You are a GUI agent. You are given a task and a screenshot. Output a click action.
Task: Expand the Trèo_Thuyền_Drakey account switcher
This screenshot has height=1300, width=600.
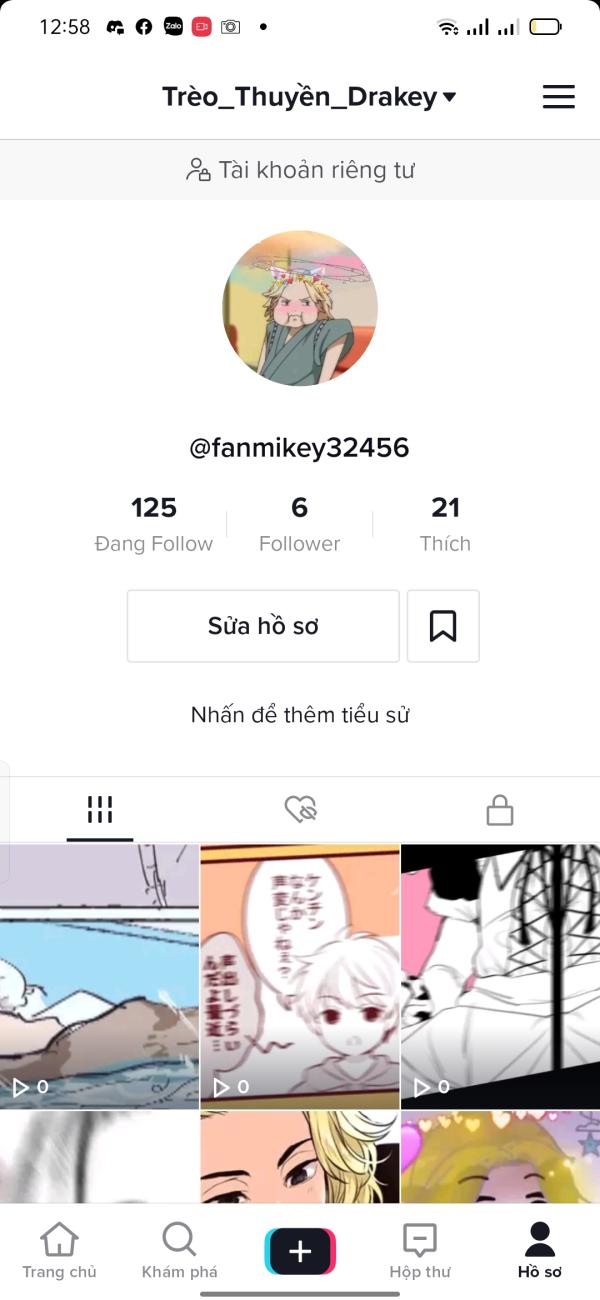pos(309,97)
